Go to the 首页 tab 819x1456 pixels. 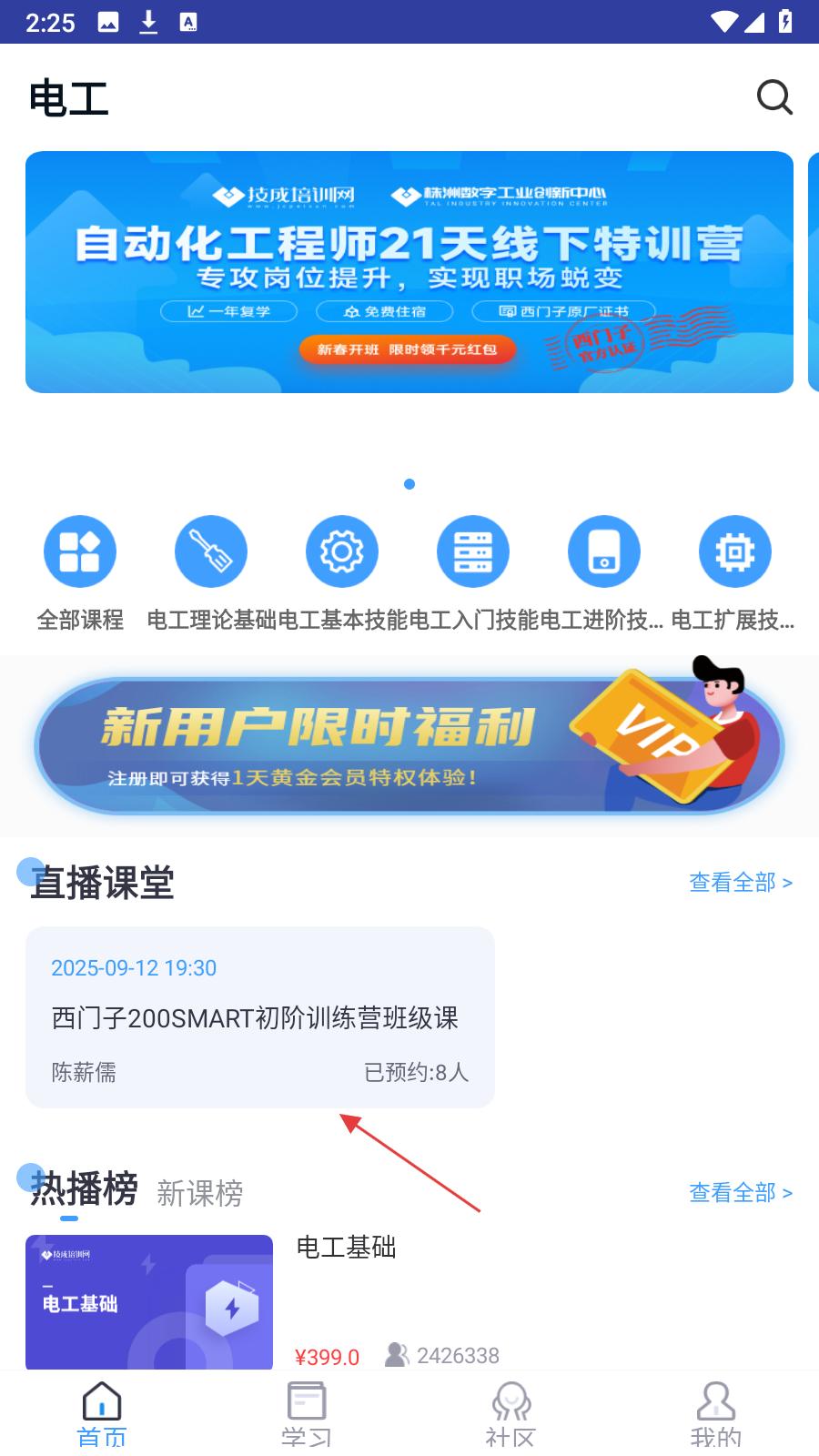point(102,1413)
